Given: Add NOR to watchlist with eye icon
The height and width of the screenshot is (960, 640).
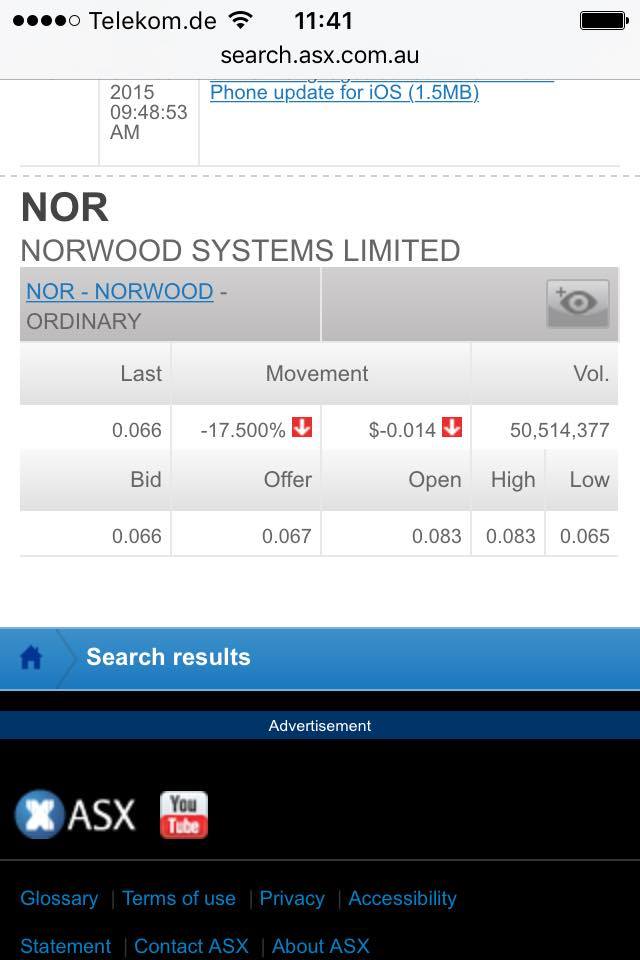Looking at the screenshot, I should click(577, 304).
